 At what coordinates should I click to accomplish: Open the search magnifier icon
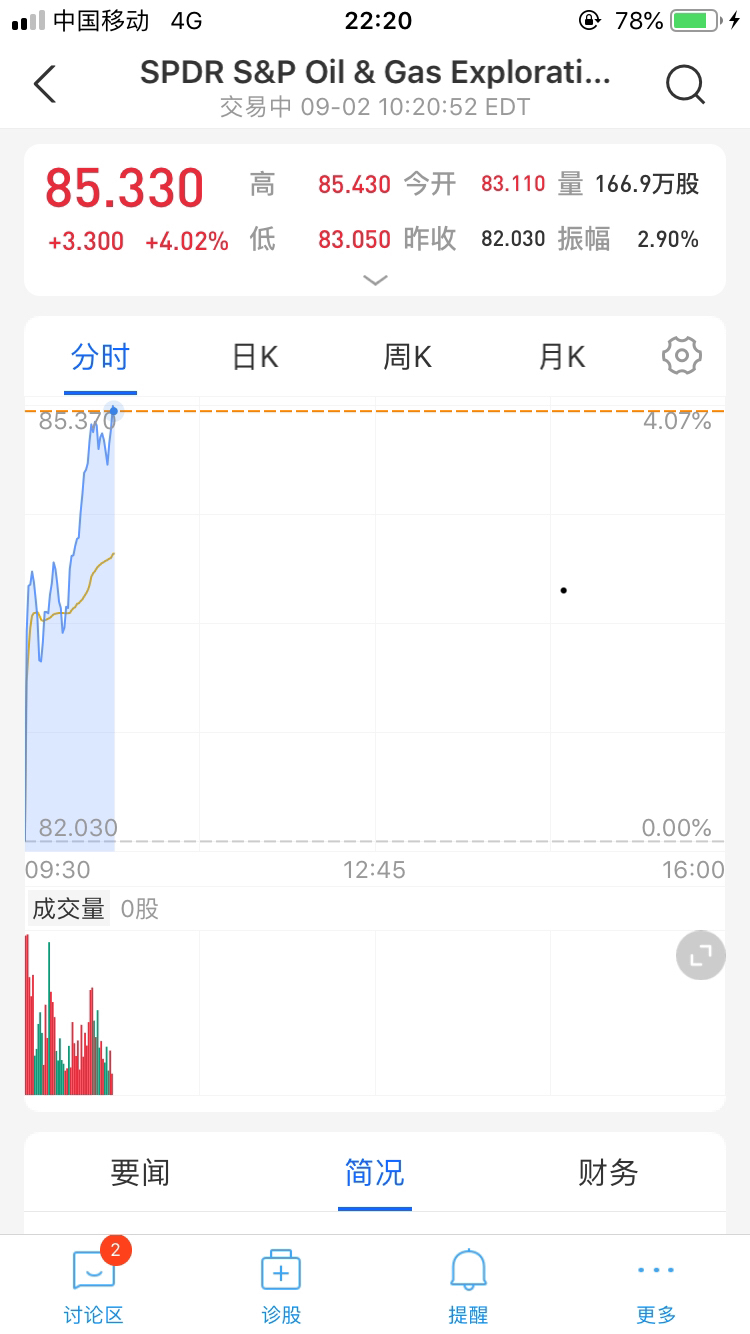click(x=685, y=85)
